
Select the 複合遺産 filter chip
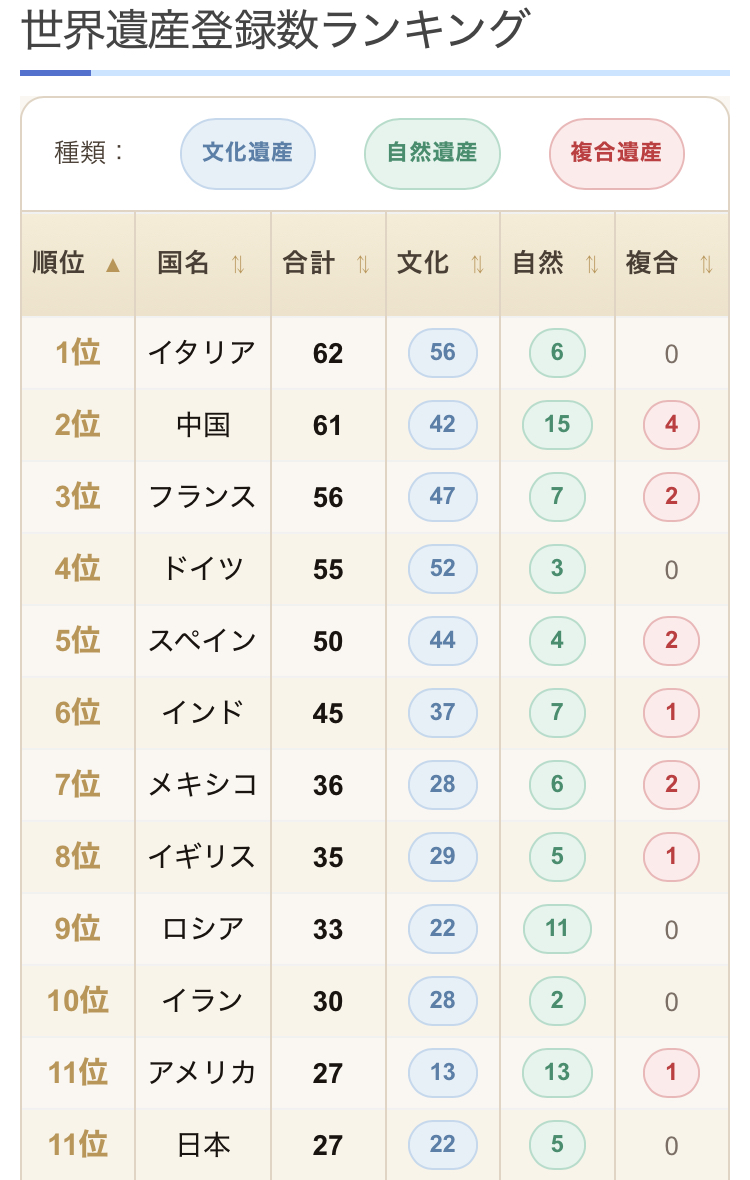coord(616,154)
